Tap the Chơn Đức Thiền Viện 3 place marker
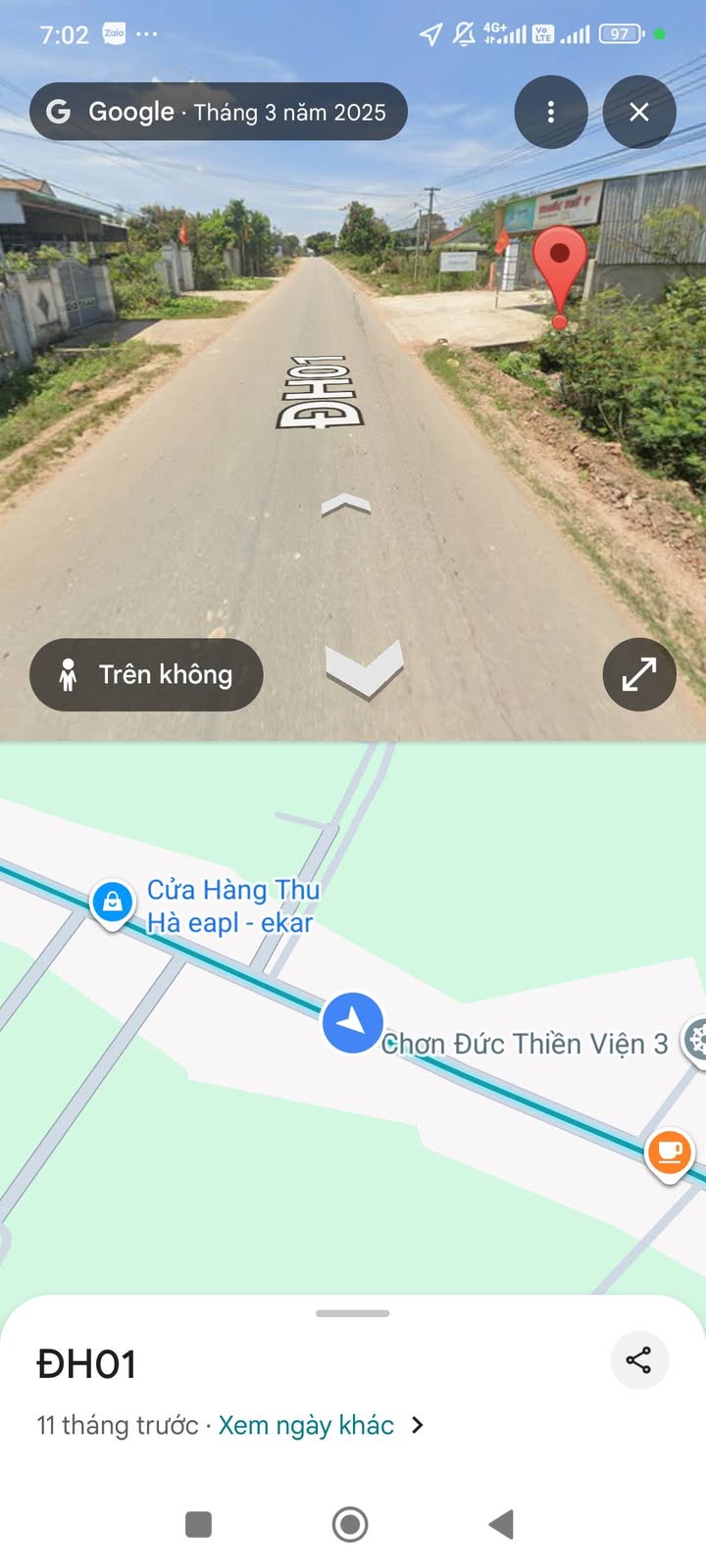Image resolution: width=706 pixels, height=1568 pixels. point(694,1041)
